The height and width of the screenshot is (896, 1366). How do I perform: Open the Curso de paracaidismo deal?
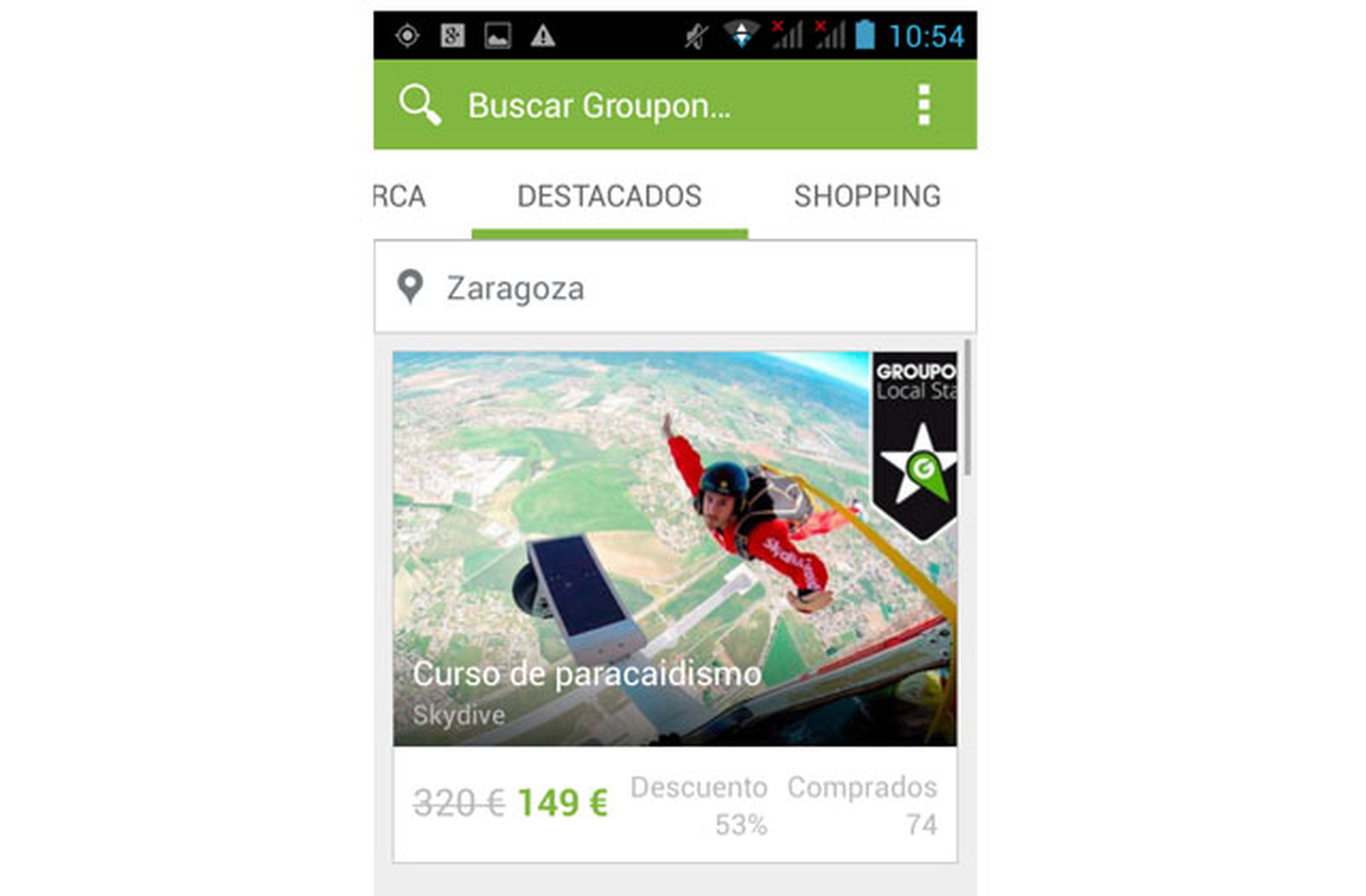674,574
